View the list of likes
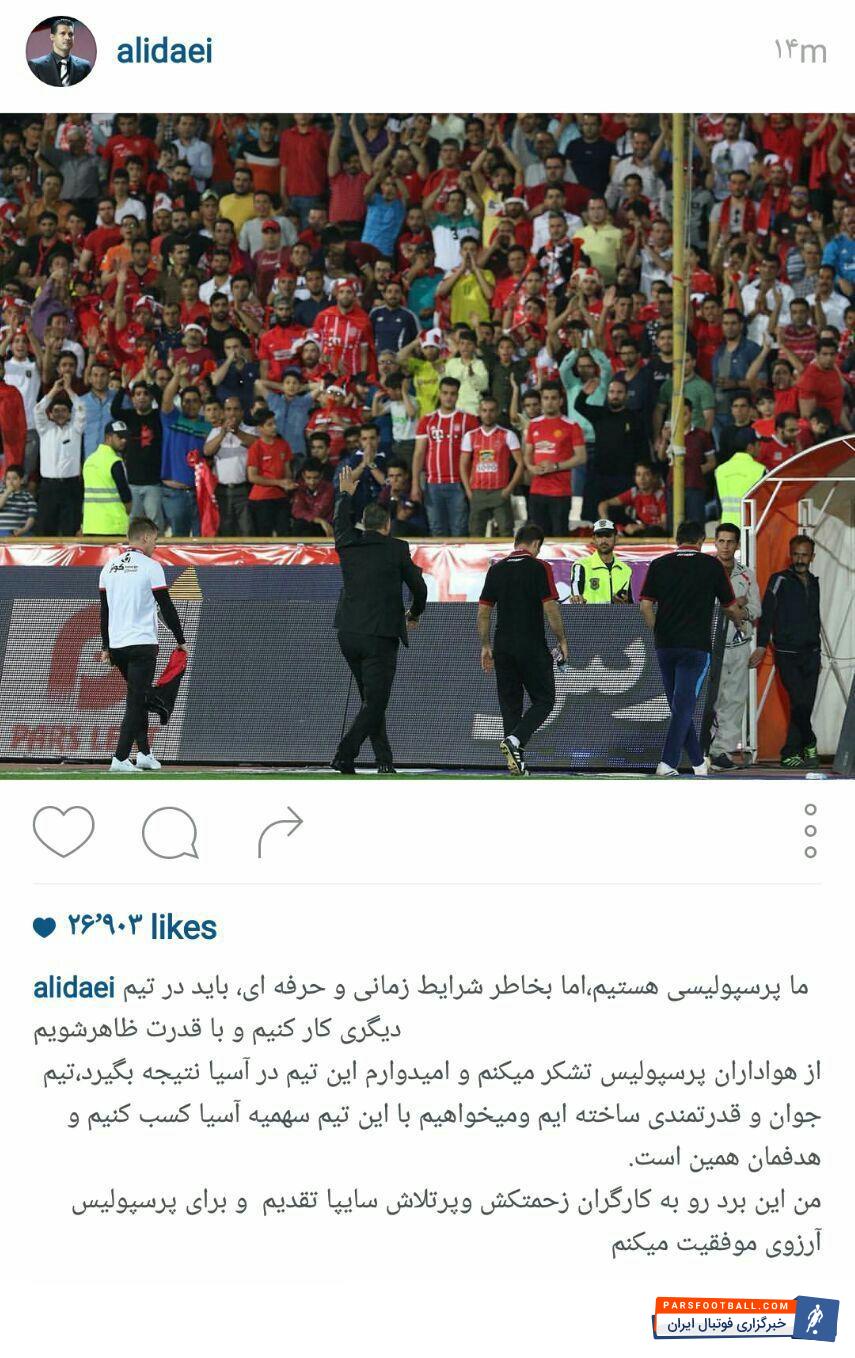Viewport: 855px width, 1358px height. (140, 926)
